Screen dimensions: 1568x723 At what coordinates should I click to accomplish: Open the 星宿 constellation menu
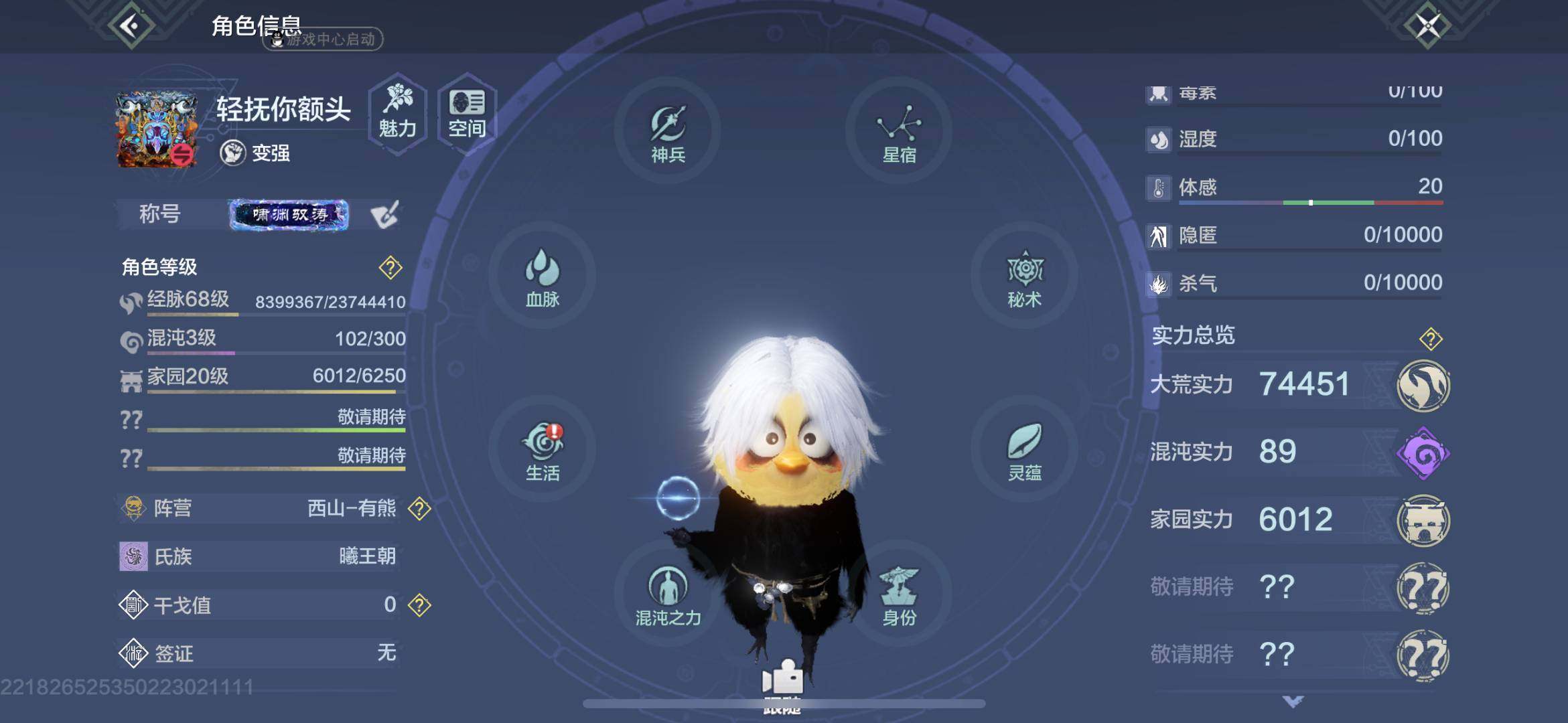(x=899, y=132)
